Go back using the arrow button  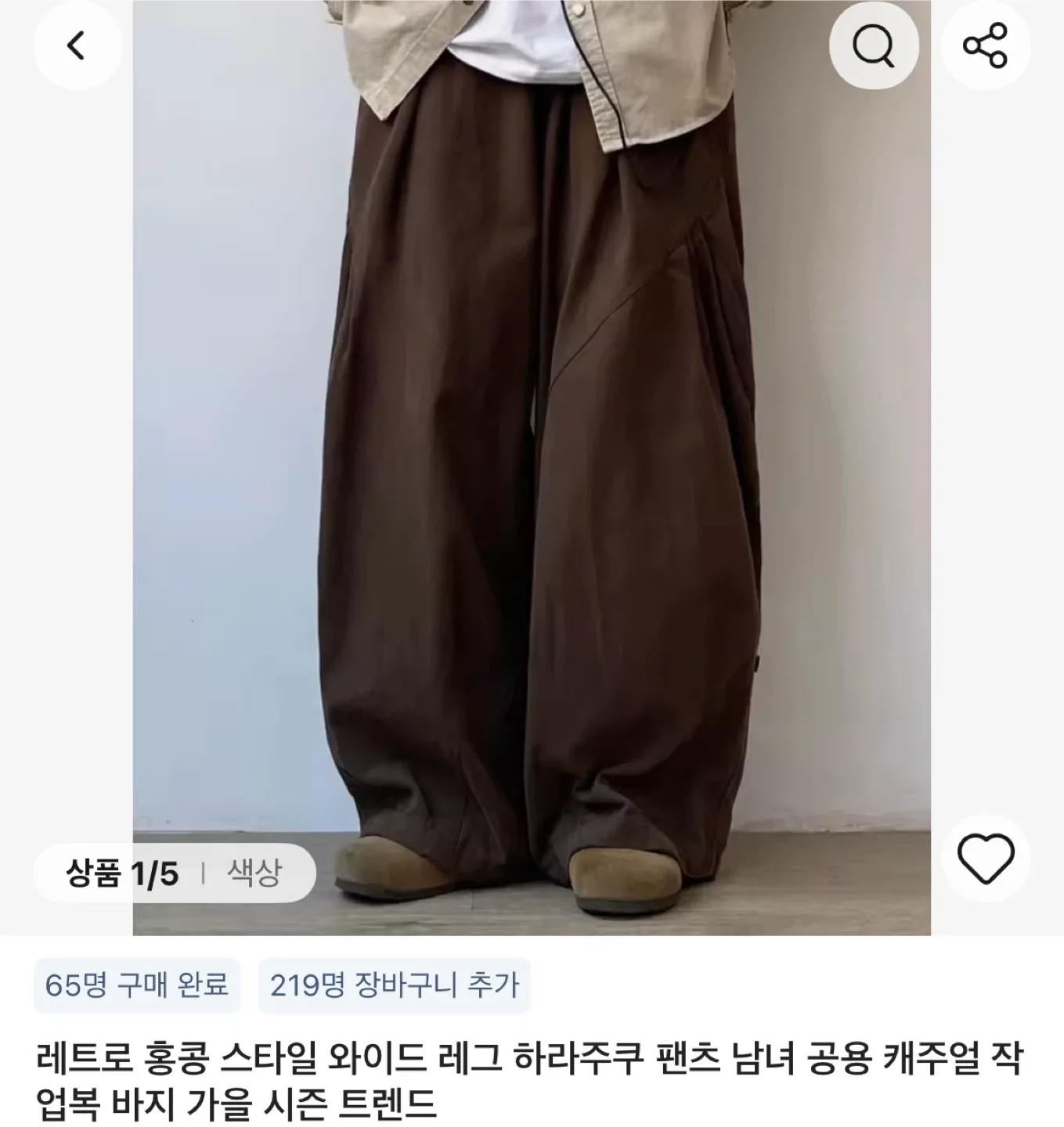77,46
